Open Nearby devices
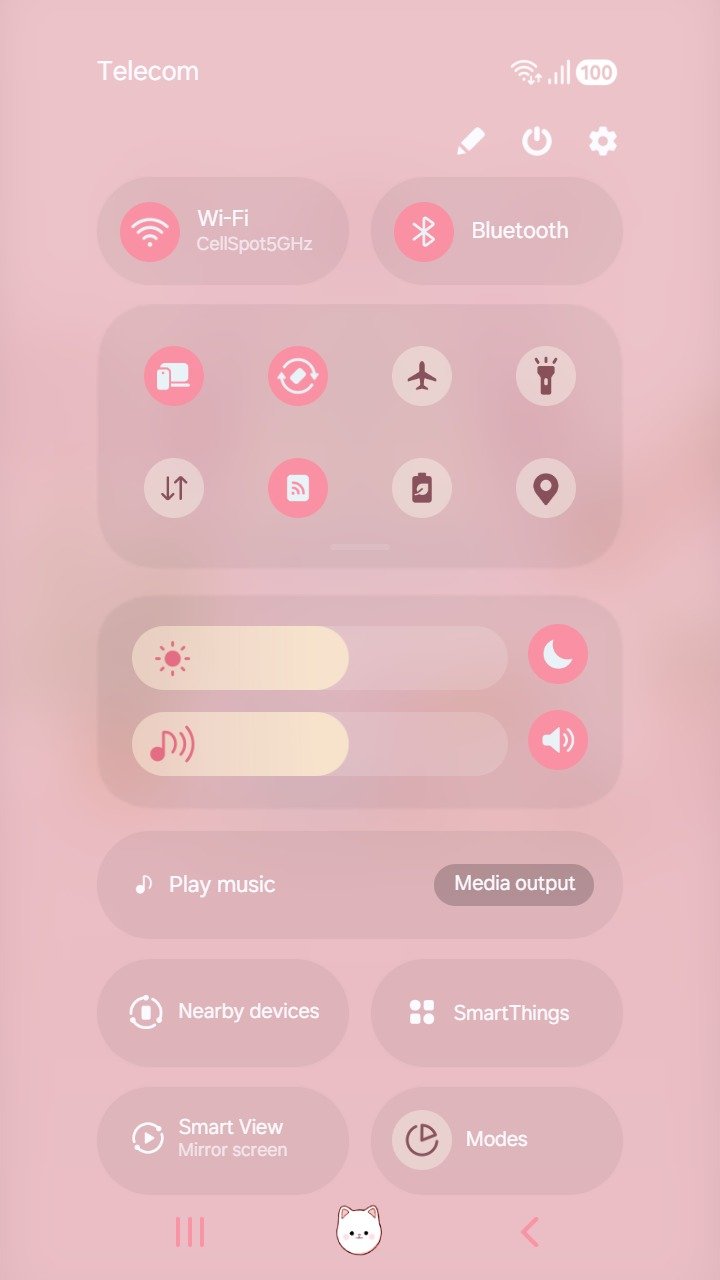The height and width of the screenshot is (1280, 720). coord(223,1012)
